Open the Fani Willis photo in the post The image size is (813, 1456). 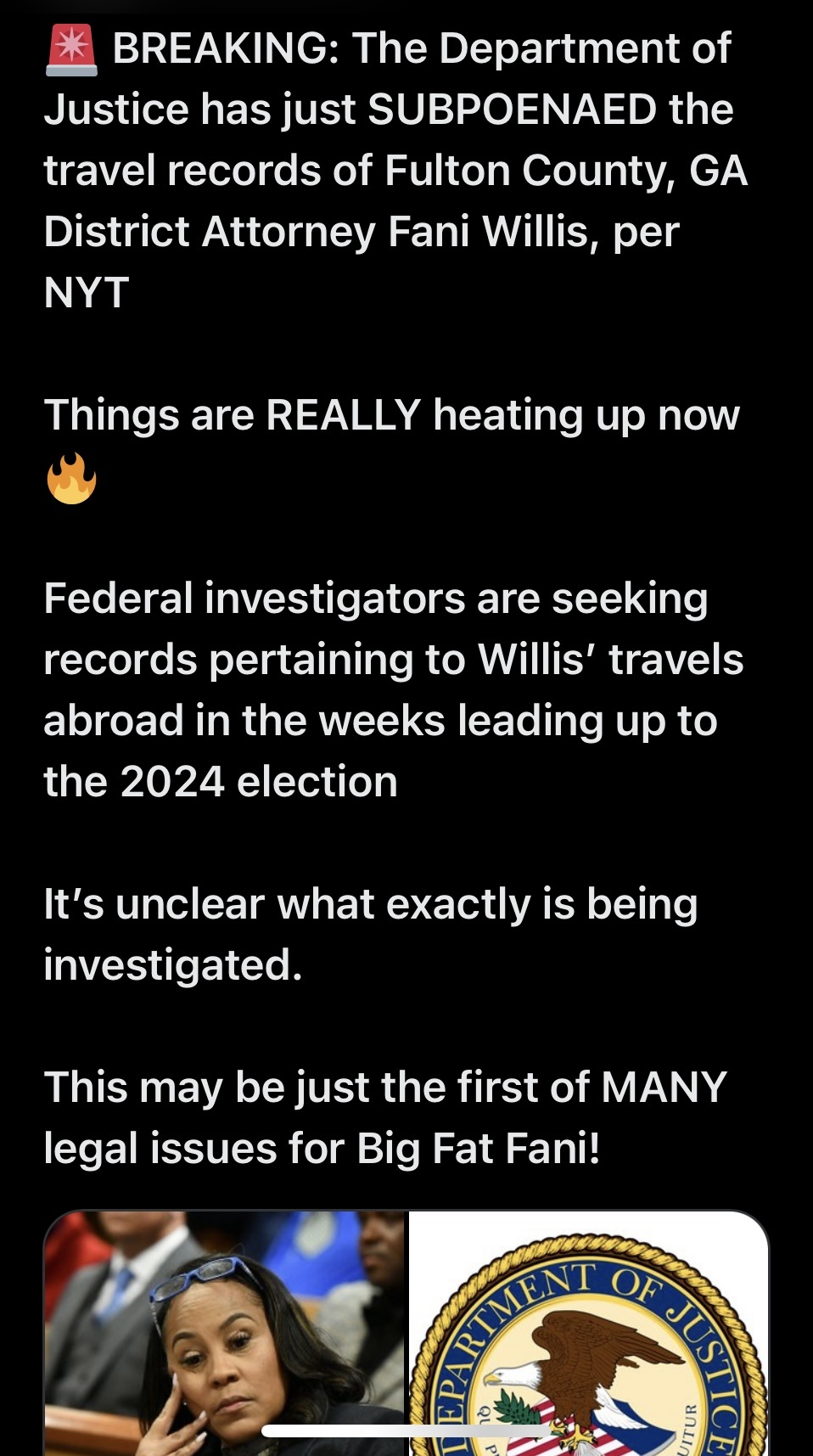[x=226, y=1333]
